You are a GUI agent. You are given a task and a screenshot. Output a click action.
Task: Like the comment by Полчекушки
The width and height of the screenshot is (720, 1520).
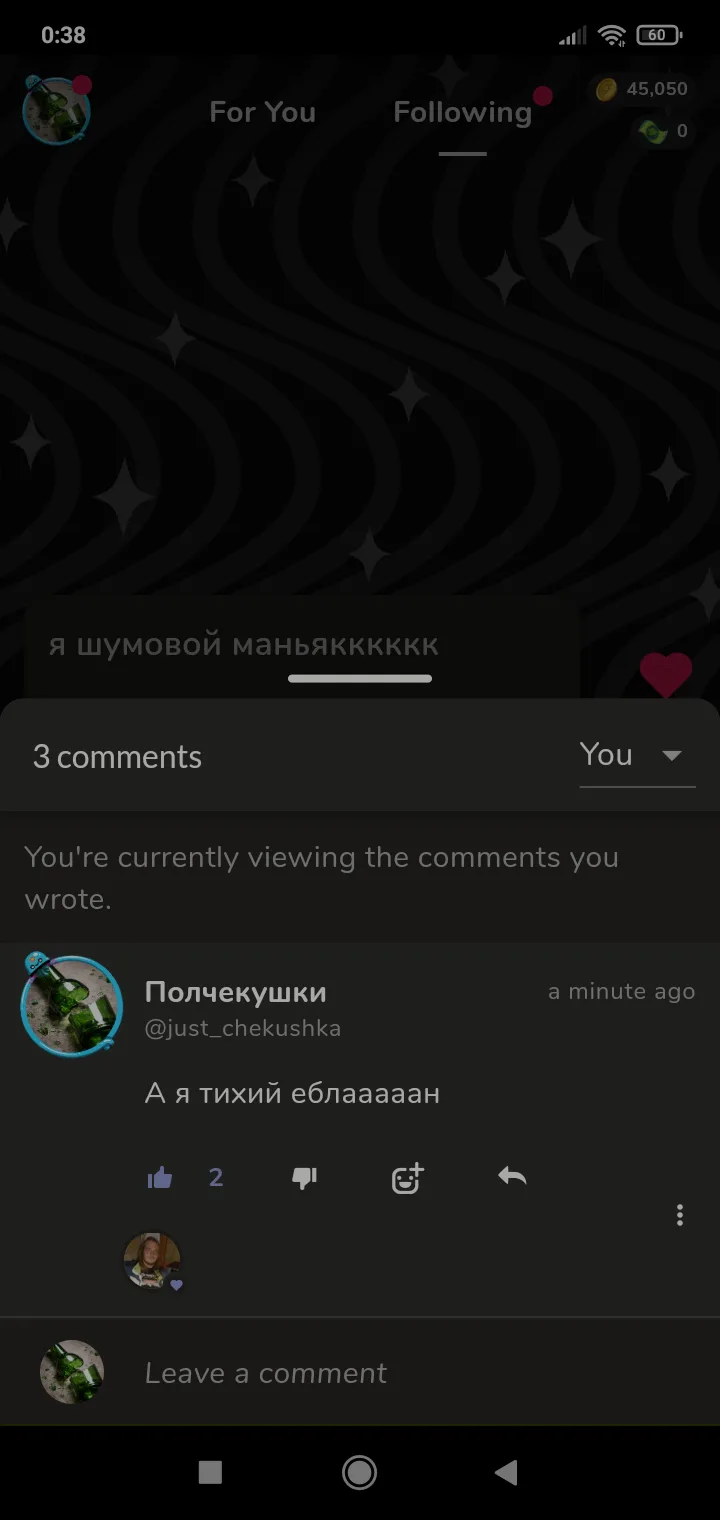[x=160, y=1178]
